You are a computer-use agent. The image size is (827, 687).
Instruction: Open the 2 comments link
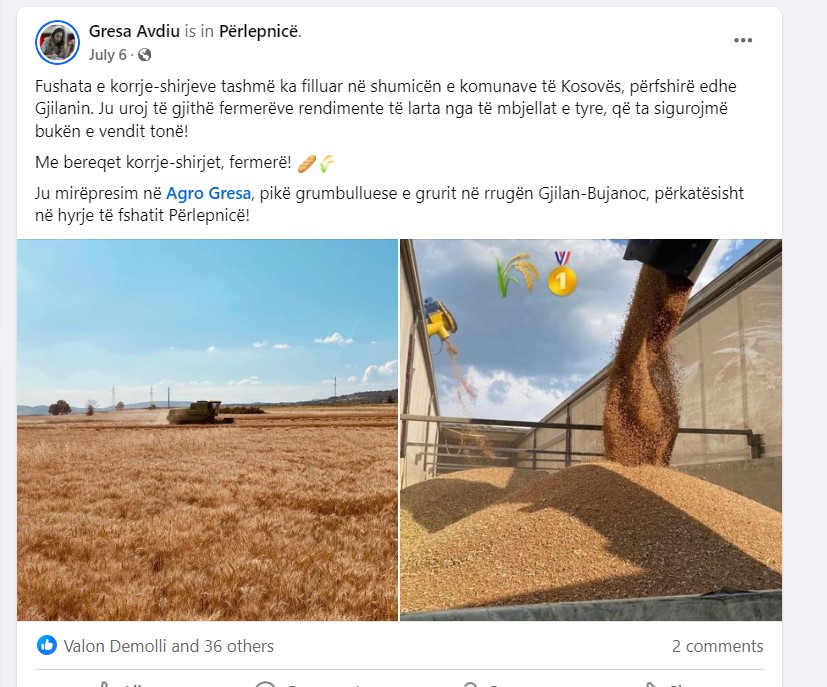coord(717,646)
